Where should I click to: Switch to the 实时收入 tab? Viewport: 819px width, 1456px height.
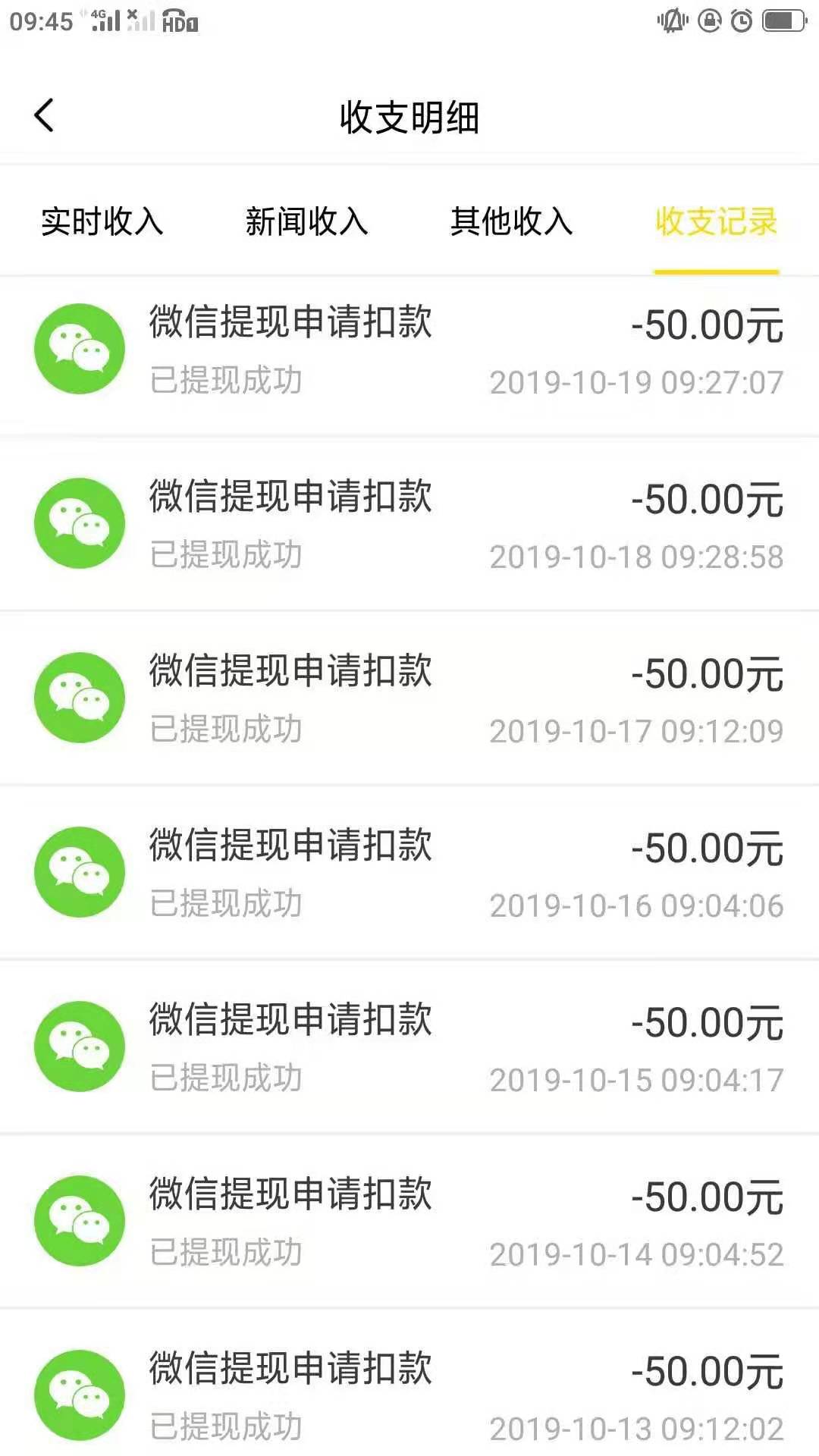coord(102,221)
